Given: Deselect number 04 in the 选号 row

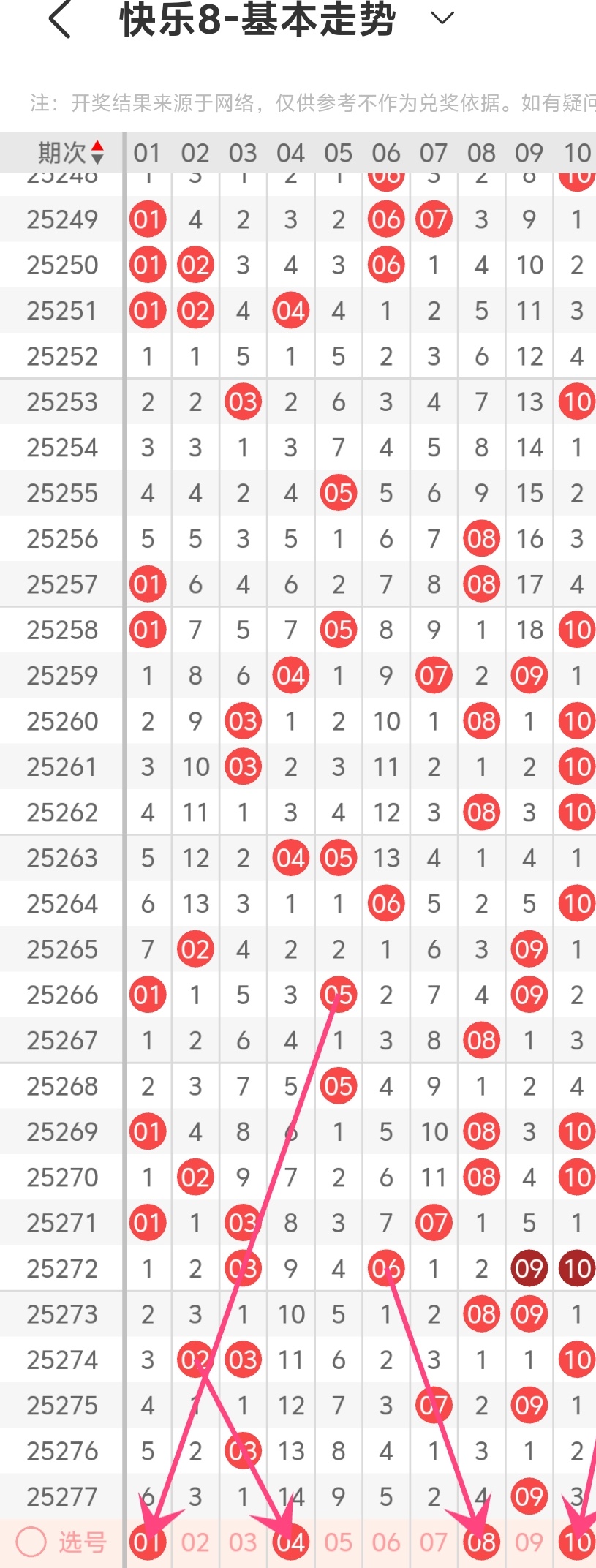Looking at the screenshot, I should point(290,1542).
